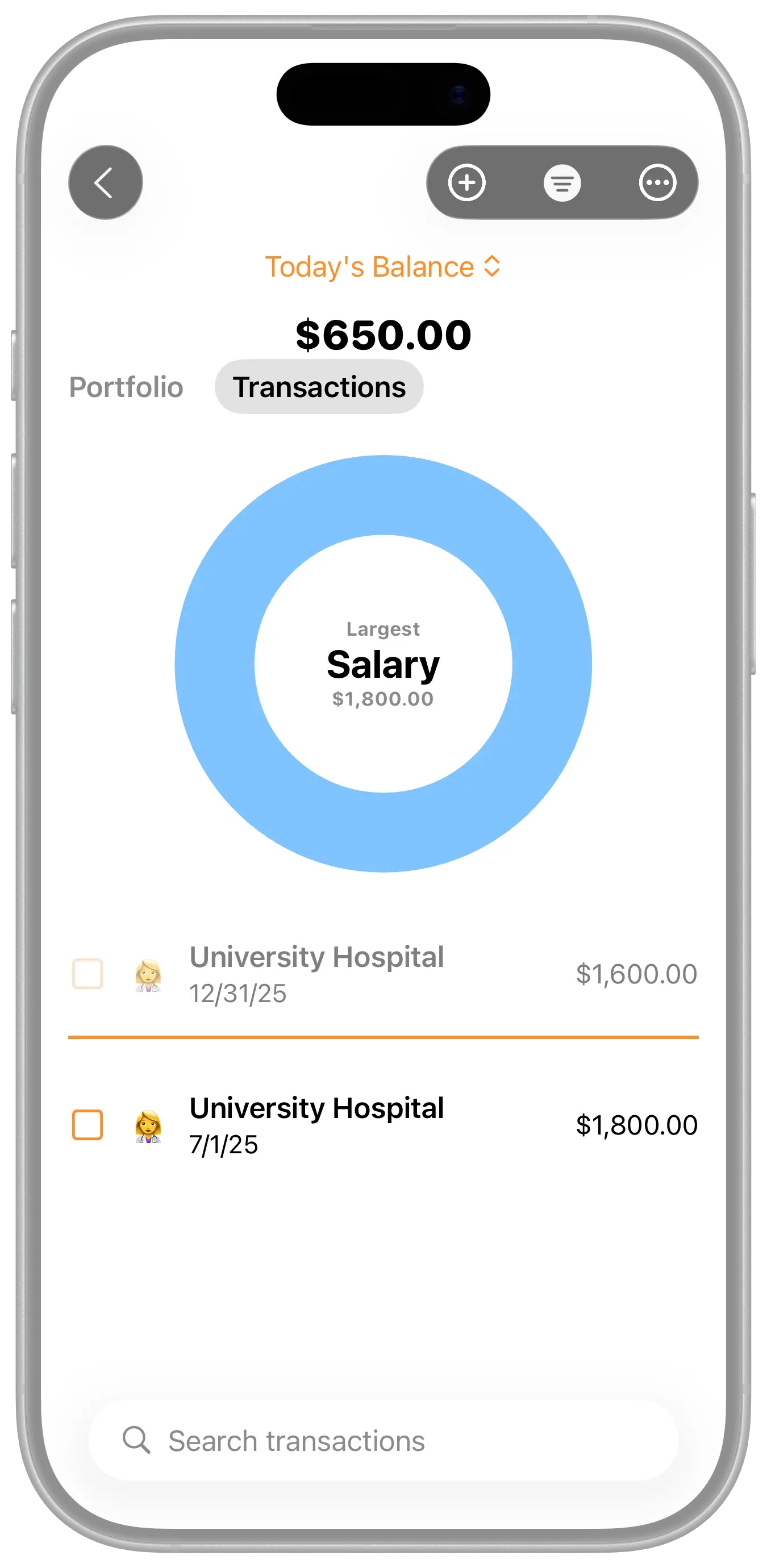Open University Hospital $1,600.00 transaction
The height and width of the screenshot is (1568, 767).
tap(382, 974)
